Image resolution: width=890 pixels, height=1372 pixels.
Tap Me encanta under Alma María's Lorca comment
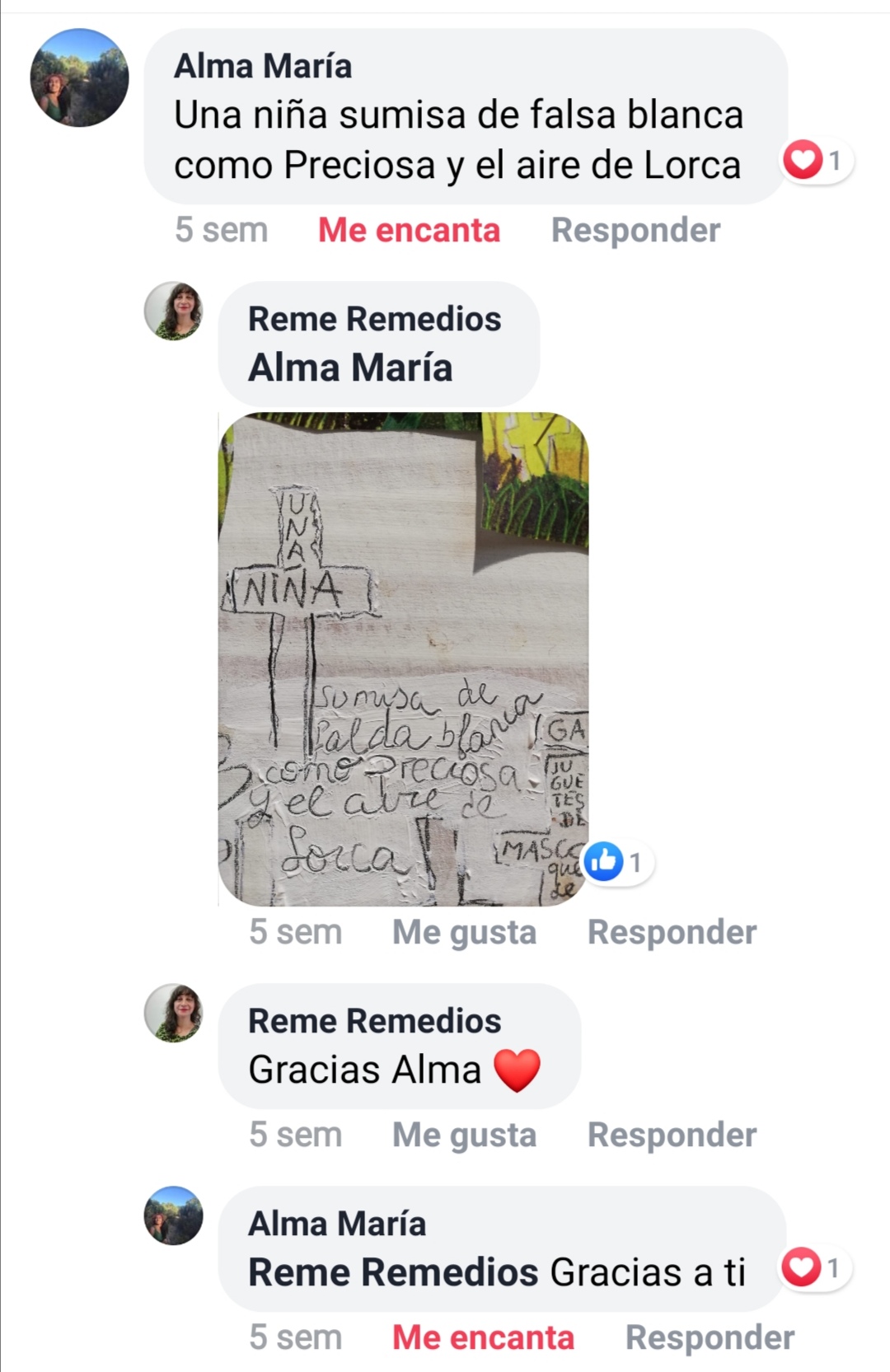pos(409,230)
